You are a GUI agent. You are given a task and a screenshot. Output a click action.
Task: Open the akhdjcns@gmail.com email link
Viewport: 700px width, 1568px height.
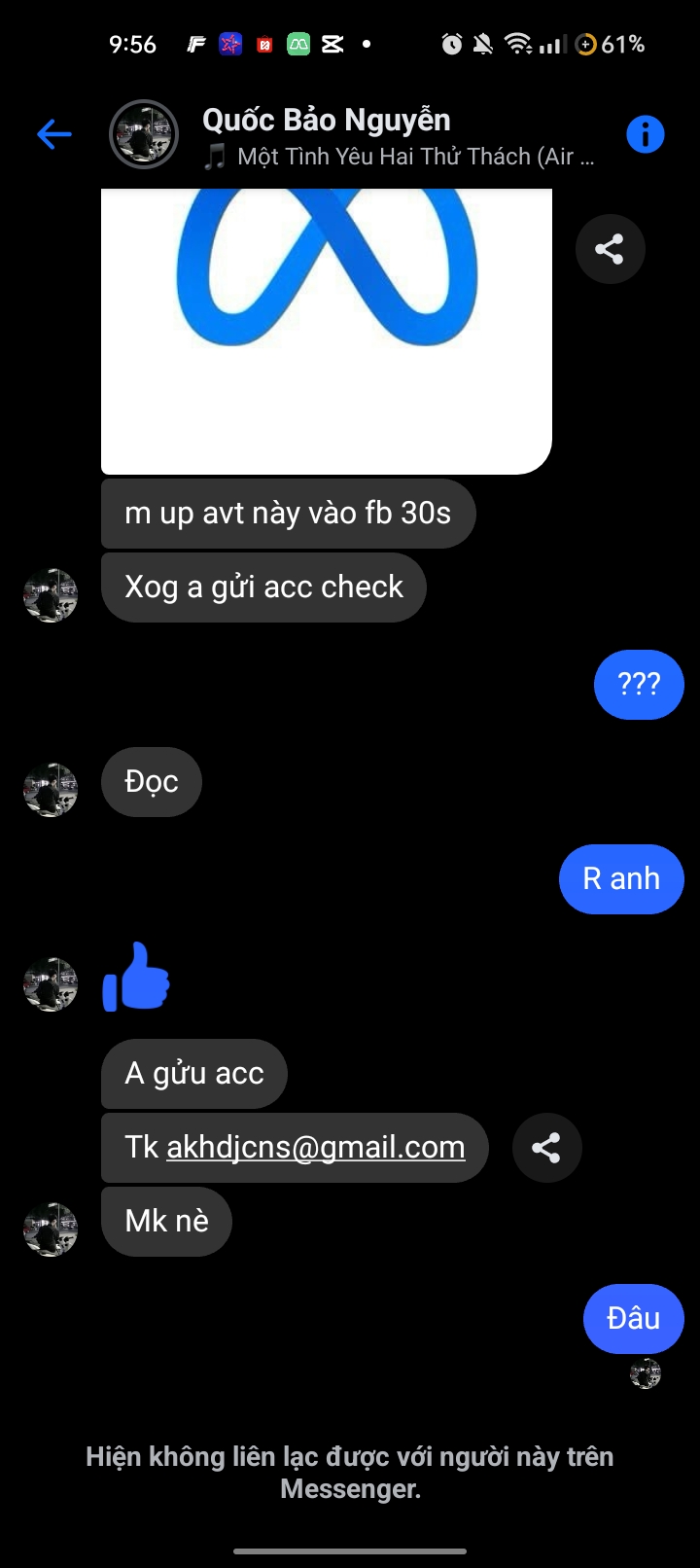tap(316, 1148)
